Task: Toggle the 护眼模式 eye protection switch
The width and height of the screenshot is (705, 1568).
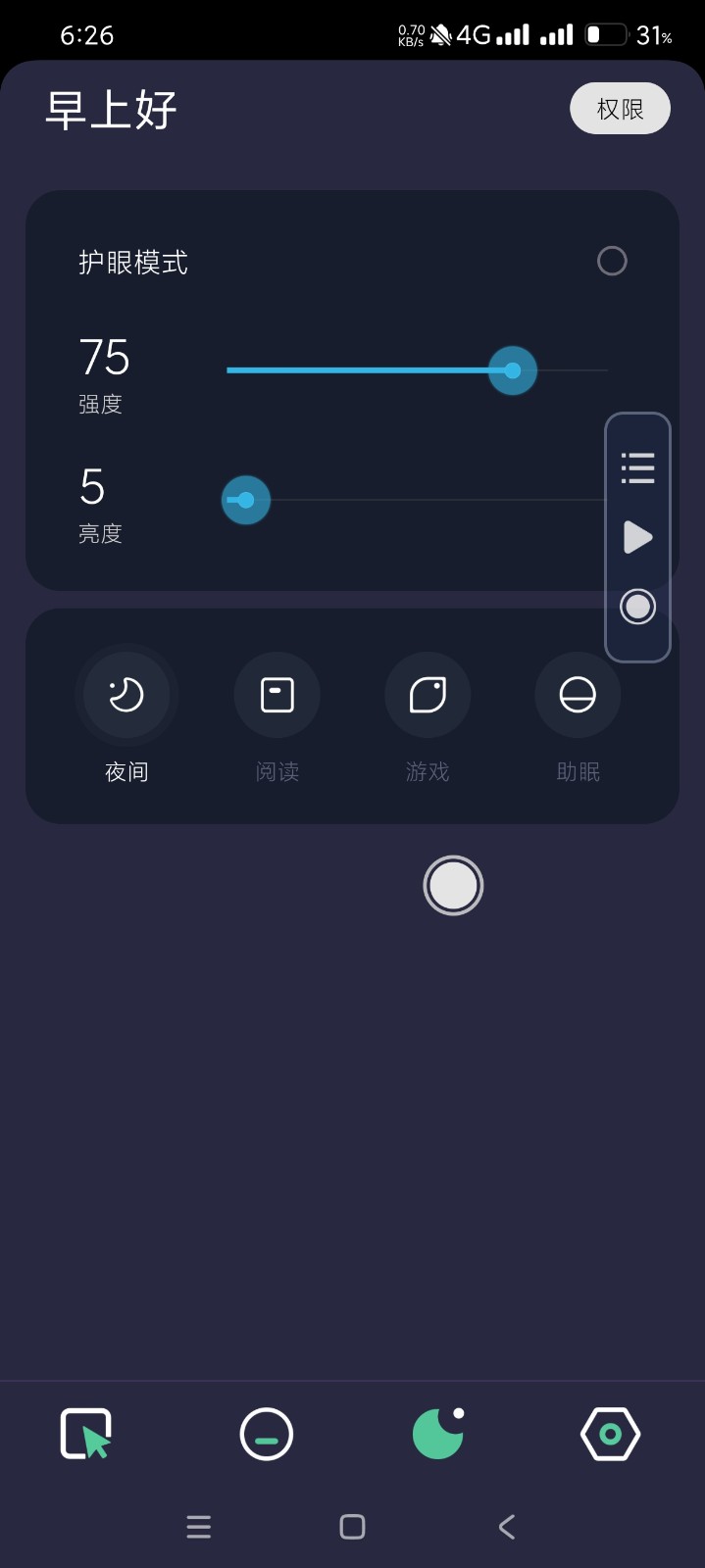Action: click(x=612, y=261)
